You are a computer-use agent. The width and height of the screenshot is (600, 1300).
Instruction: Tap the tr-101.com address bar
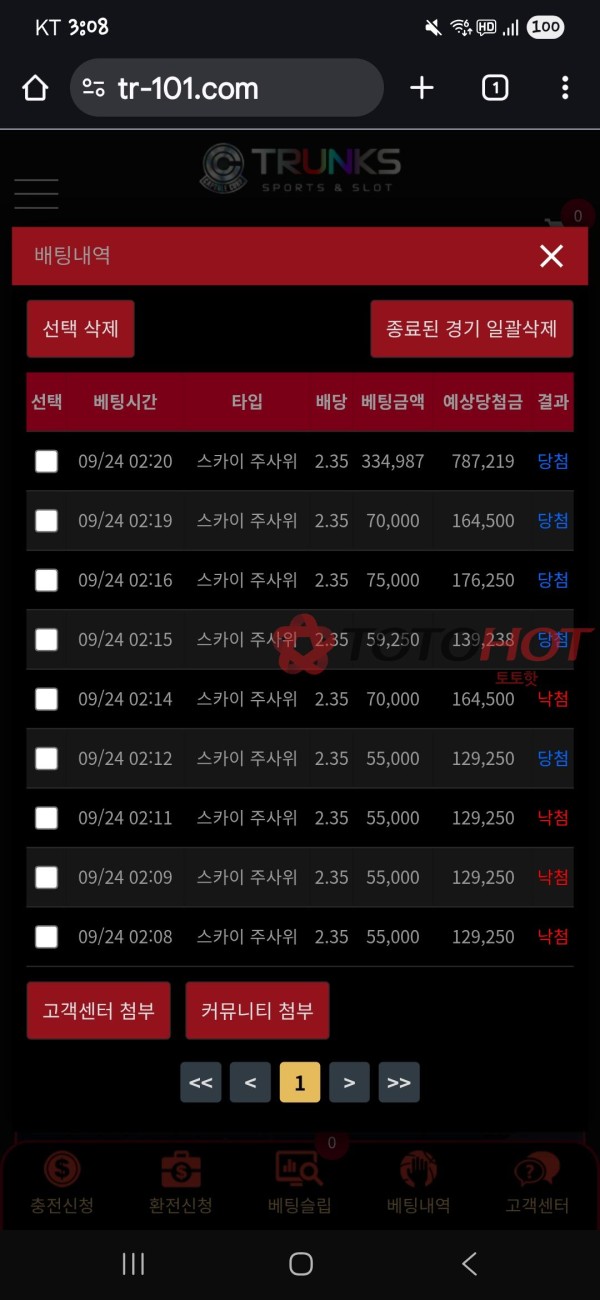(228, 88)
